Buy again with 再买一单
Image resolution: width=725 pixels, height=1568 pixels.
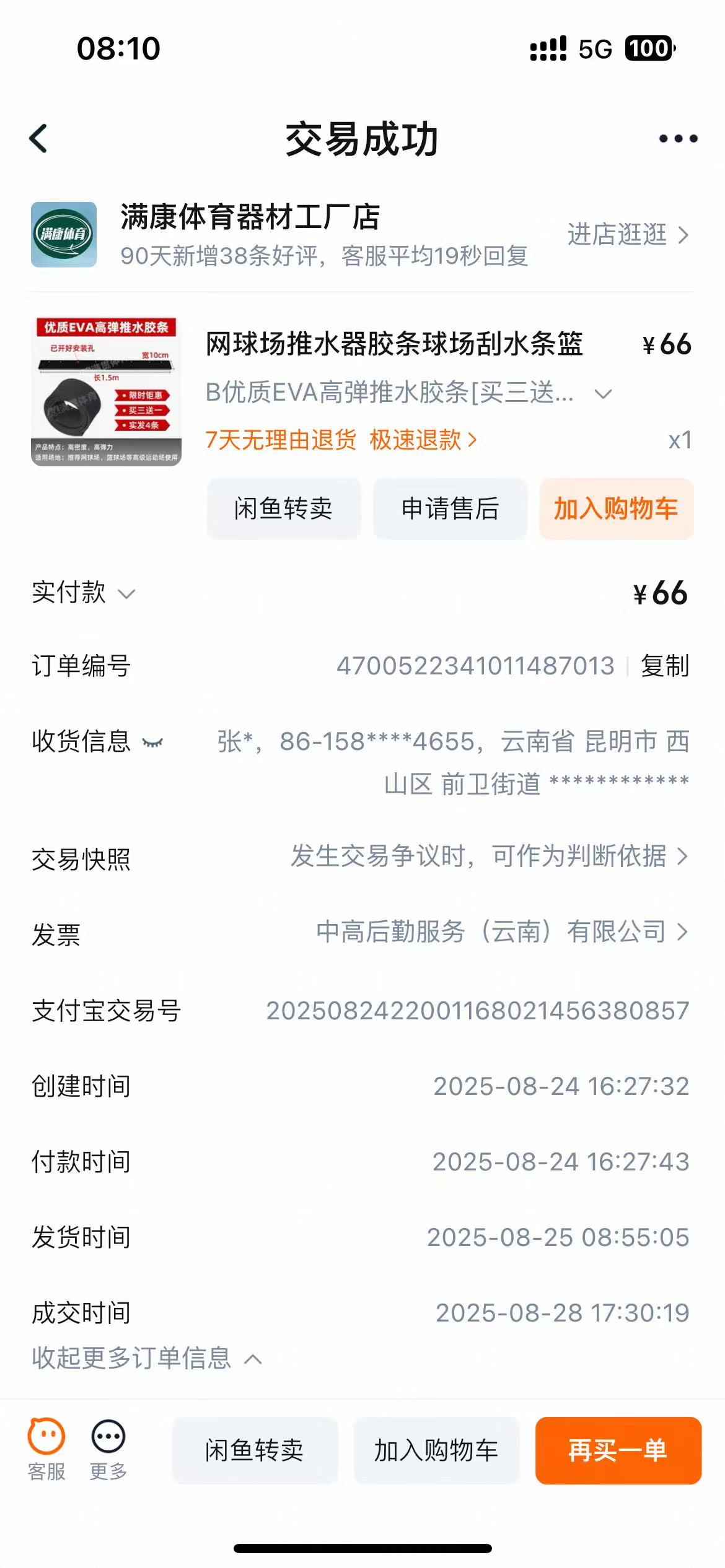click(x=618, y=1450)
